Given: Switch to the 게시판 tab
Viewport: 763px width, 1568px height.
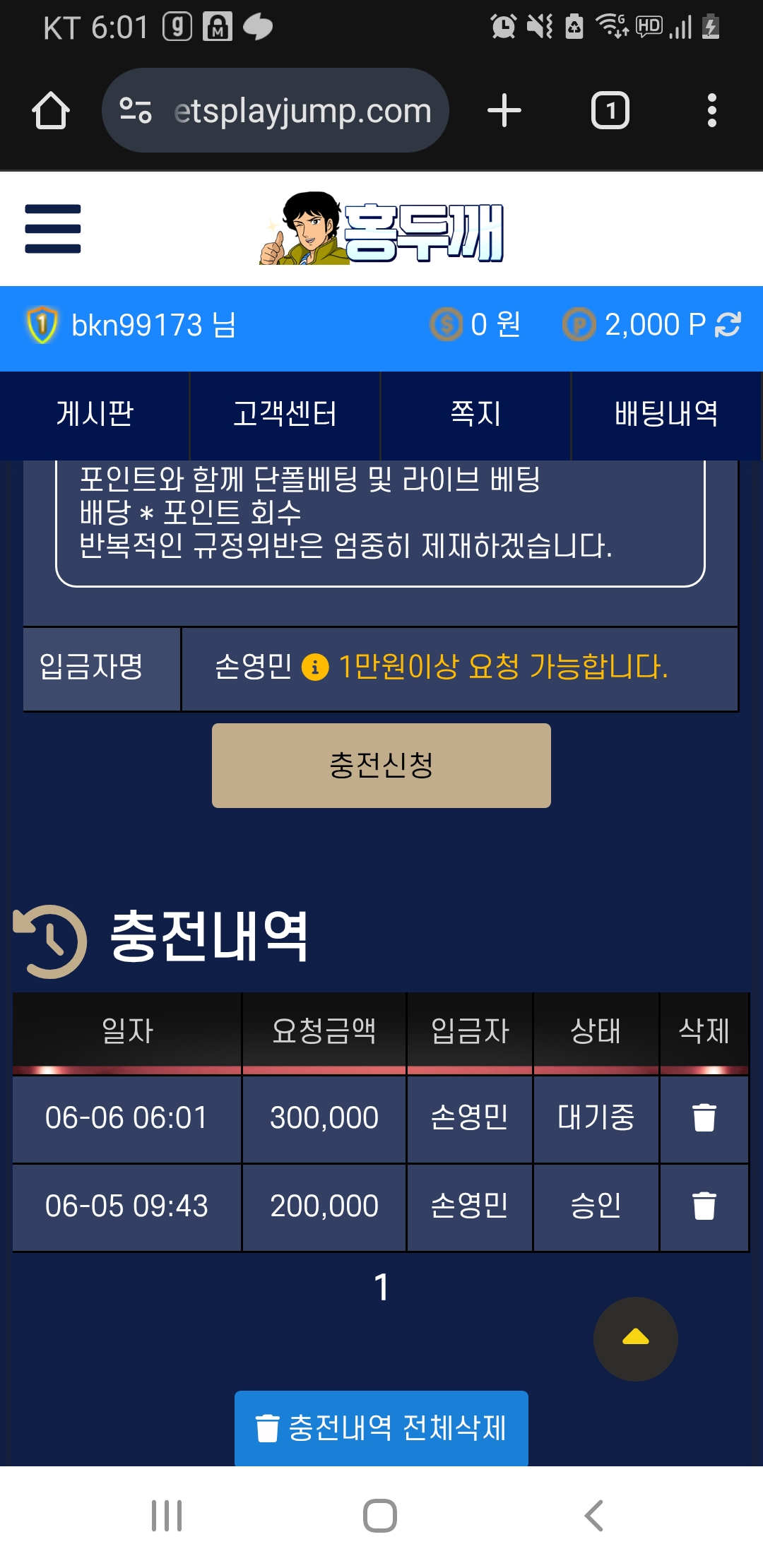Looking at the screenshot, I should click(95, 414).
